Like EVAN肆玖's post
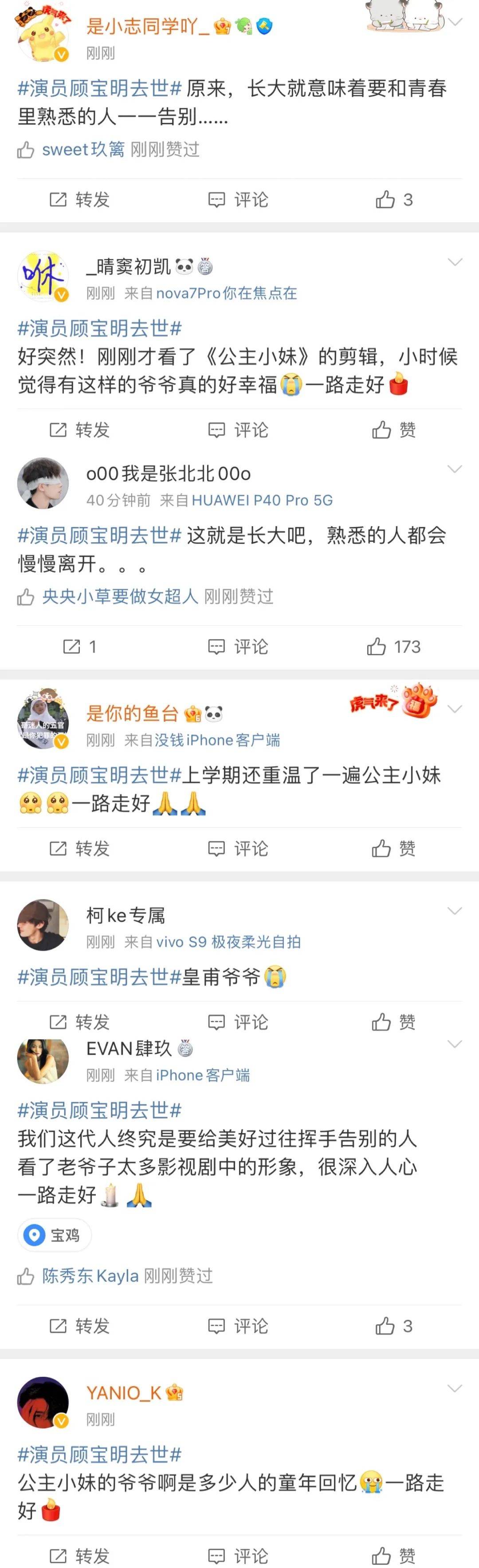Viewport: 479px width, 1568px height. click(x=394, y=1326)
